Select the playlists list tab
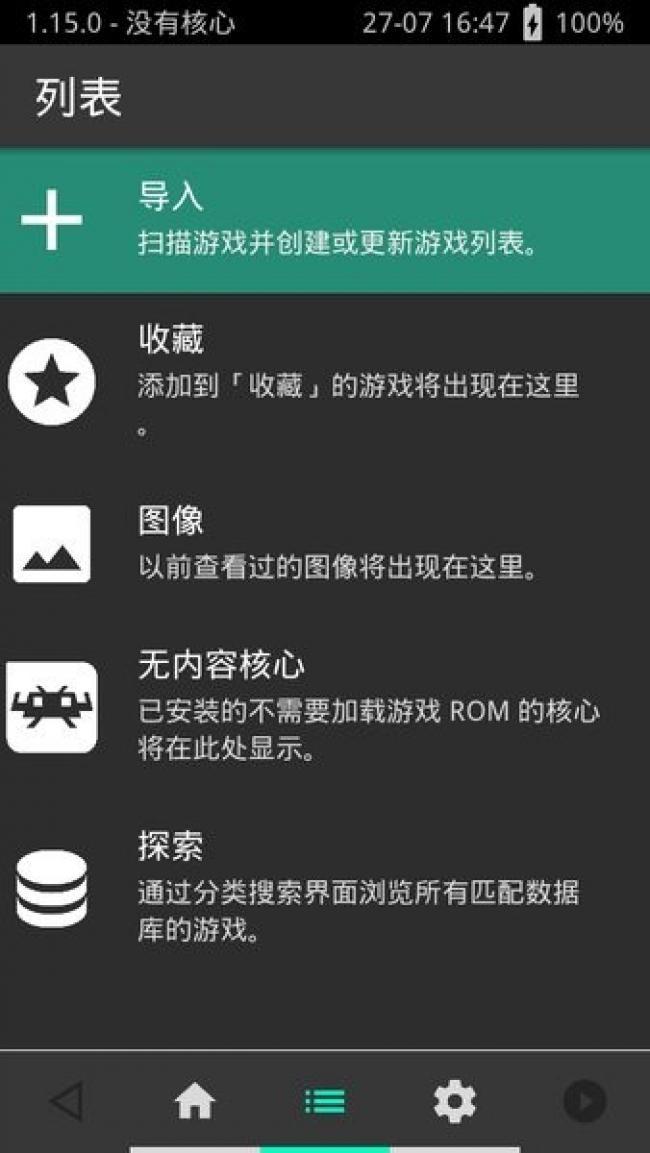 [x=325, y=1102]
